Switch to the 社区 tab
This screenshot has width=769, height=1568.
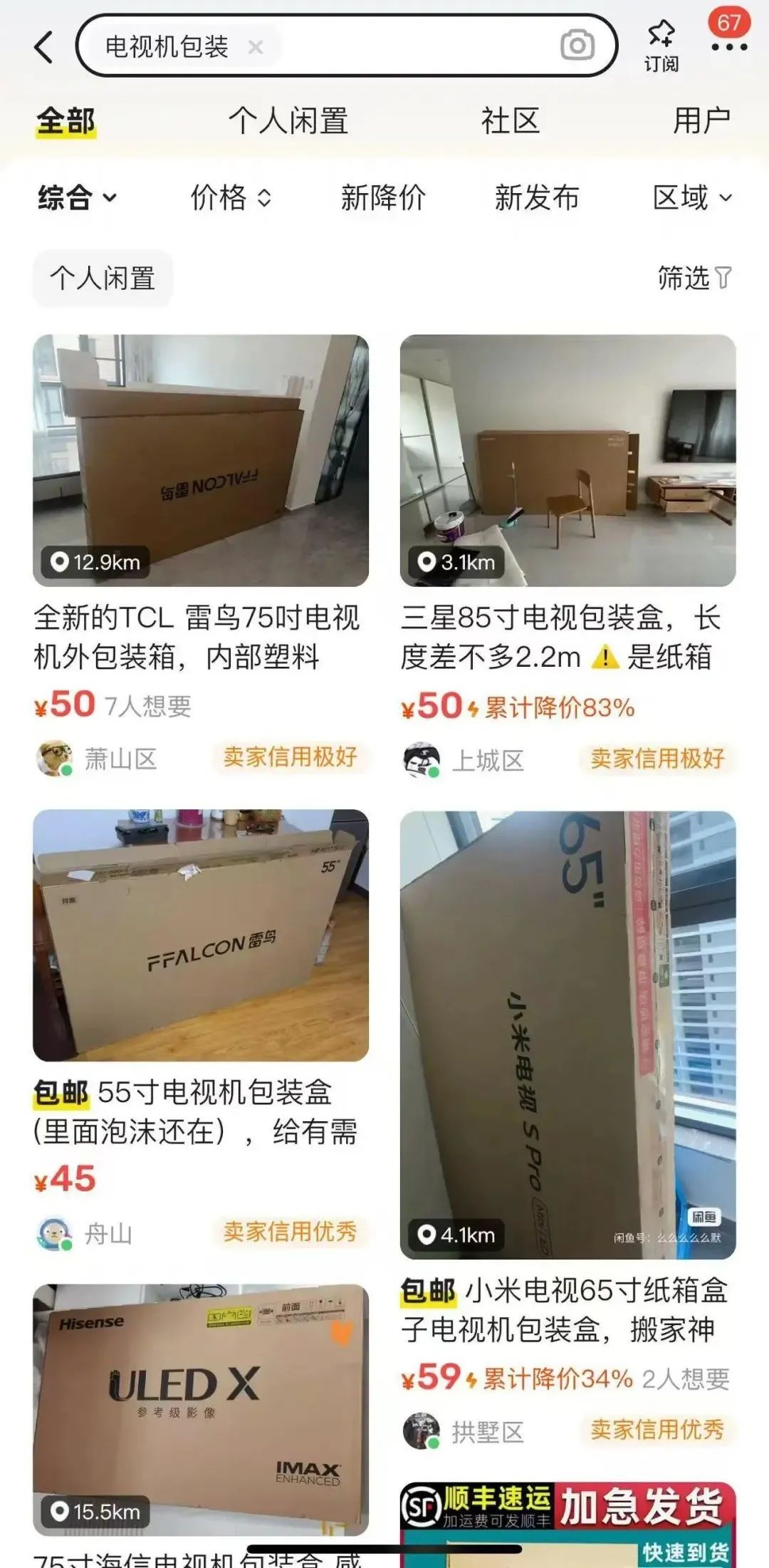pyautogui.click(x=510, y=121)
